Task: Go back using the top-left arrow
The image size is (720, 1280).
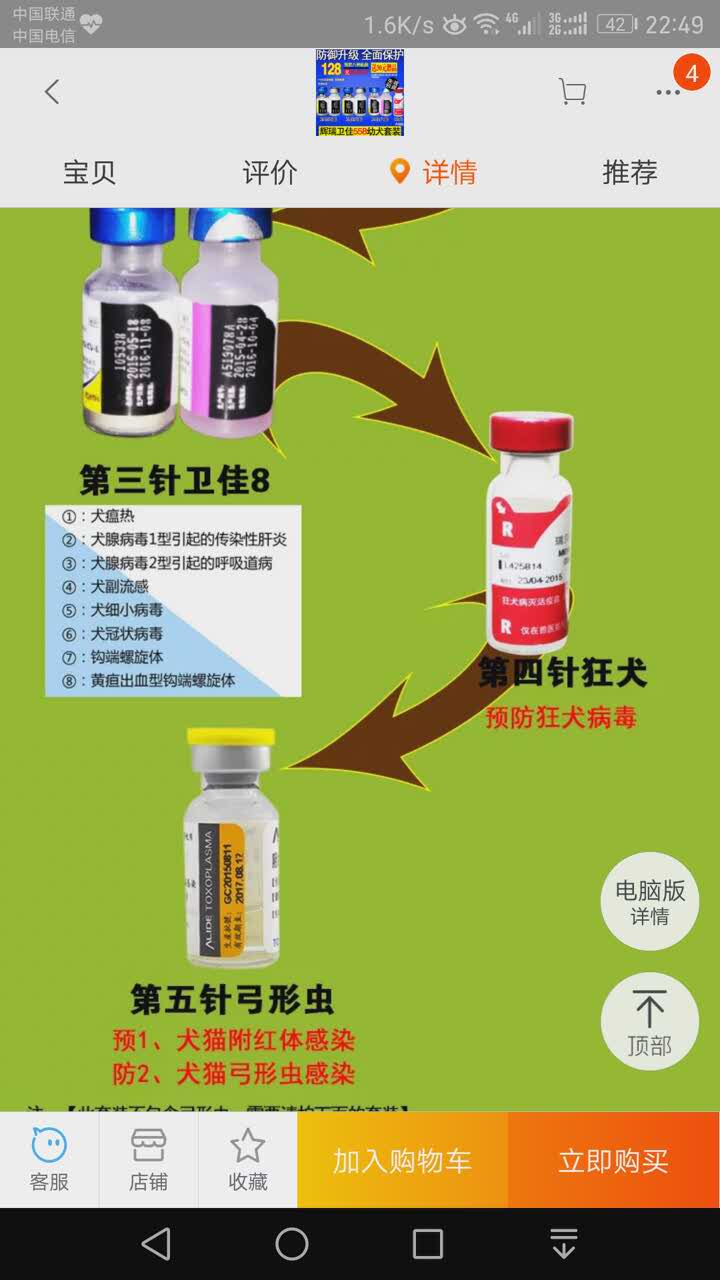Action: [x=52, y=92]
